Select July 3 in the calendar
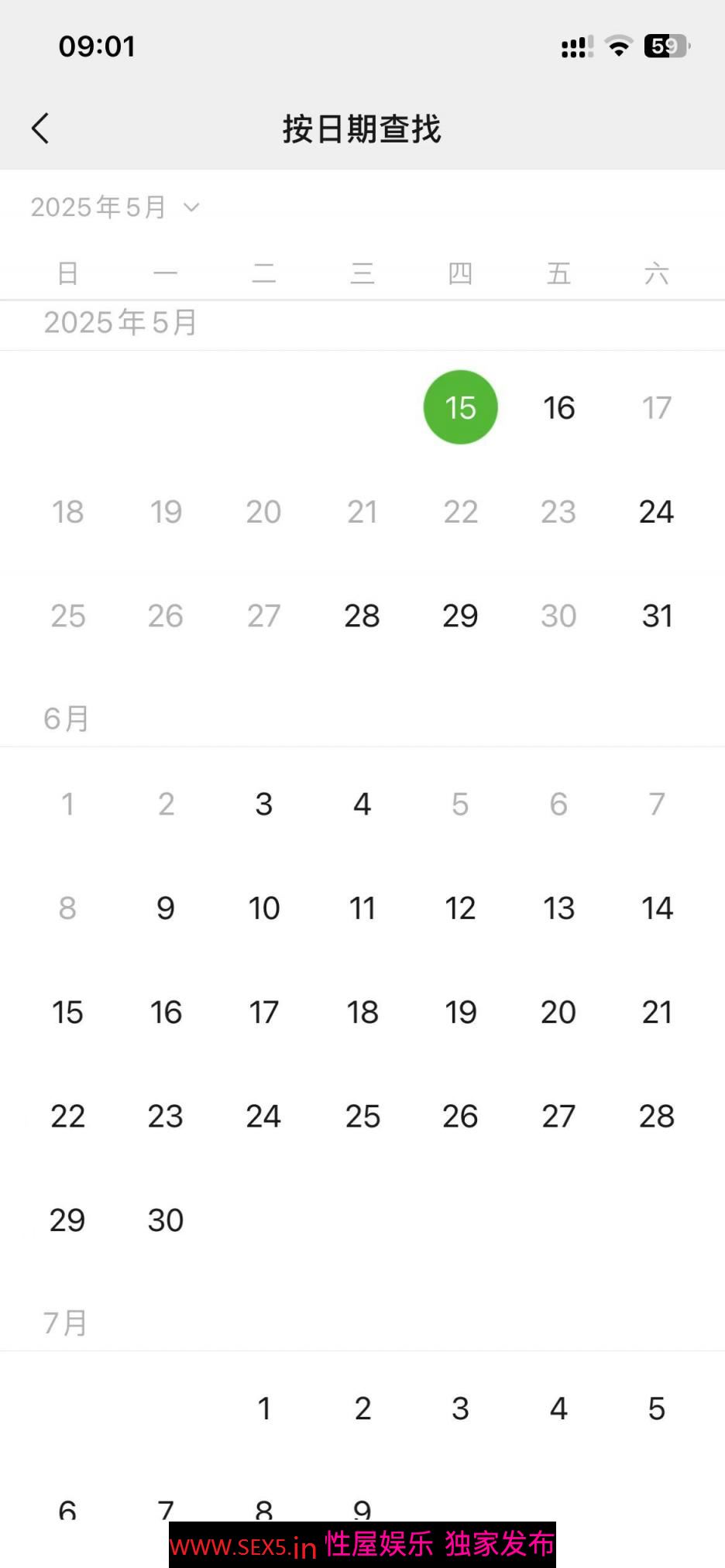This screenshot has height=1568, width=725. coord(460,1408)
